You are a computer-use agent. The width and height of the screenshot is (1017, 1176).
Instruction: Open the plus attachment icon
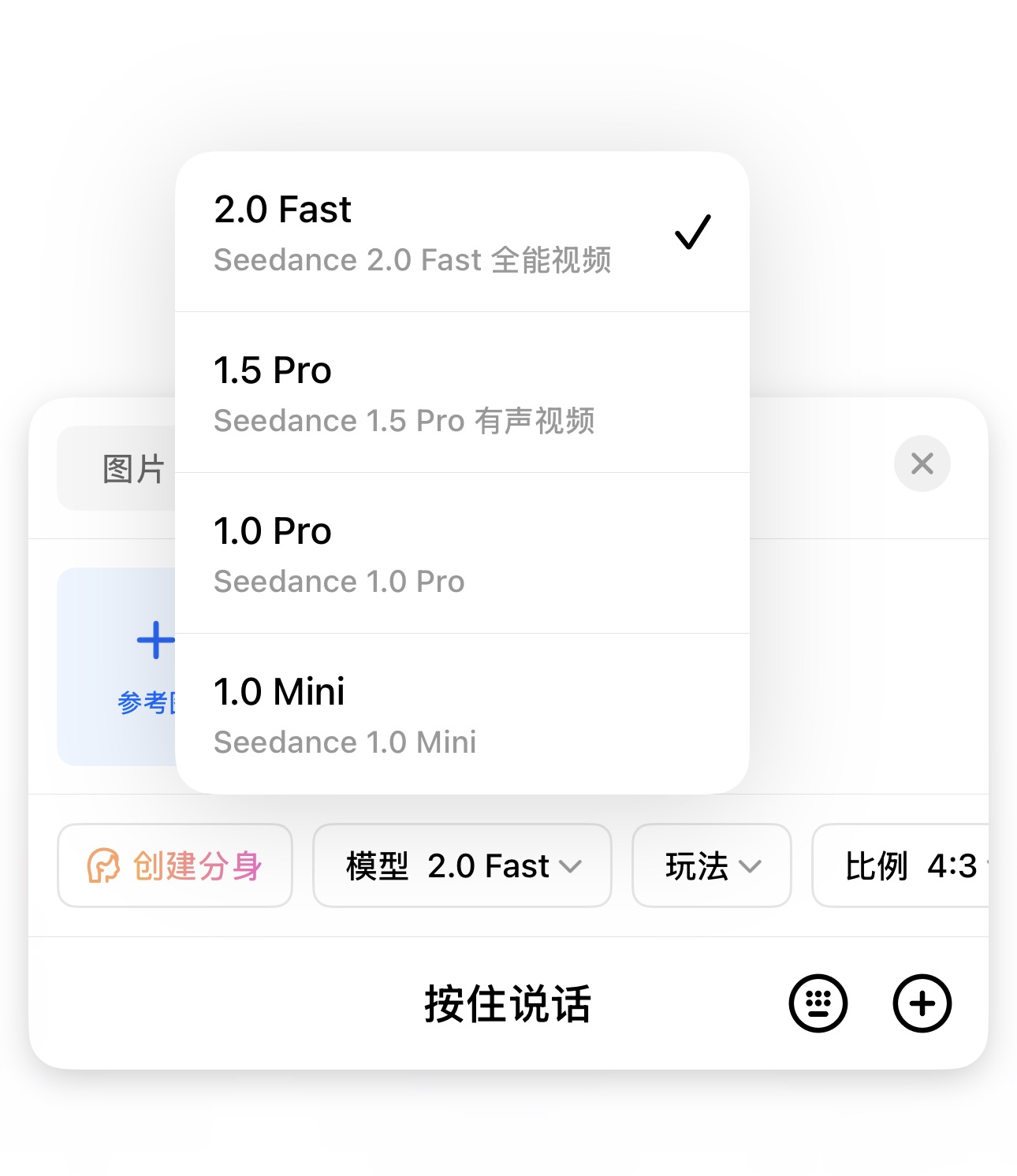click(x=922, y=1003)
